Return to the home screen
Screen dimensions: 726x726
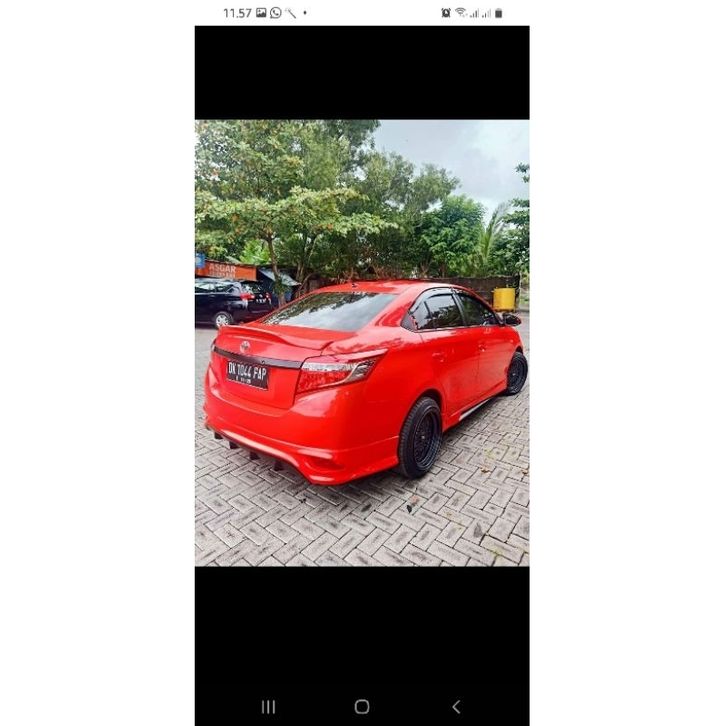tap(362, 706)
